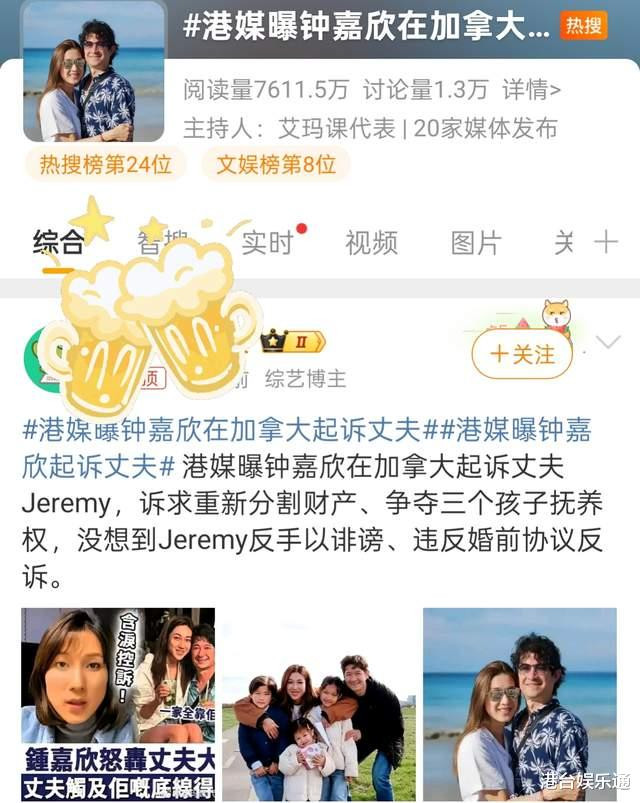
Task: Switch to the 图片 tab
Action: pos(475,243)
